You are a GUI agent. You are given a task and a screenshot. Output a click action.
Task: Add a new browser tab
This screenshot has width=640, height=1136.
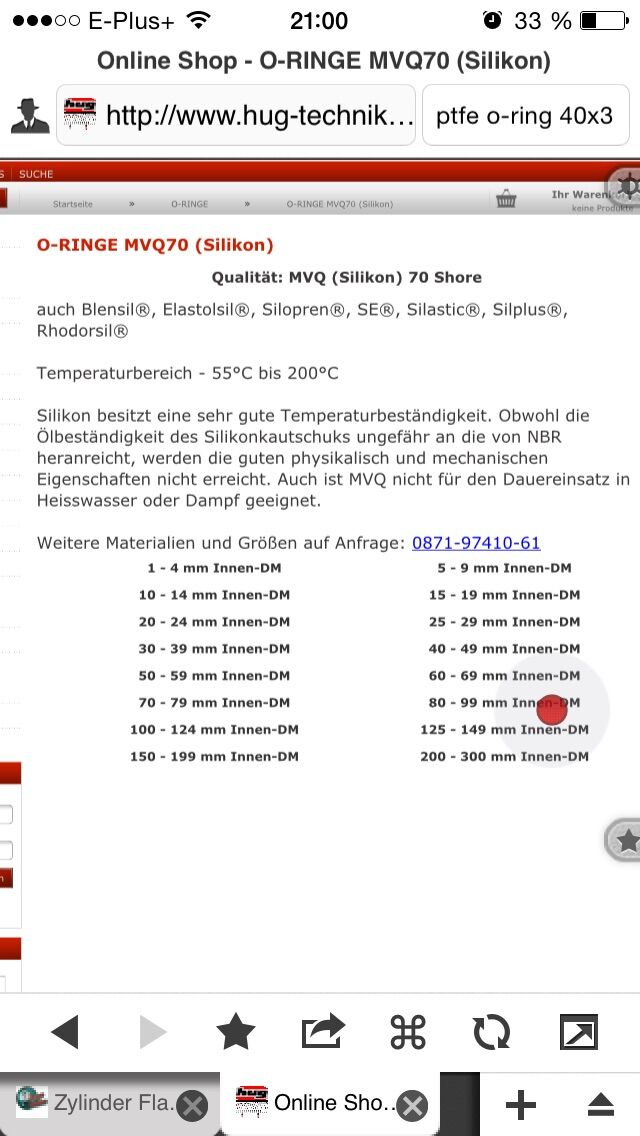click(x=520, y=1104)
